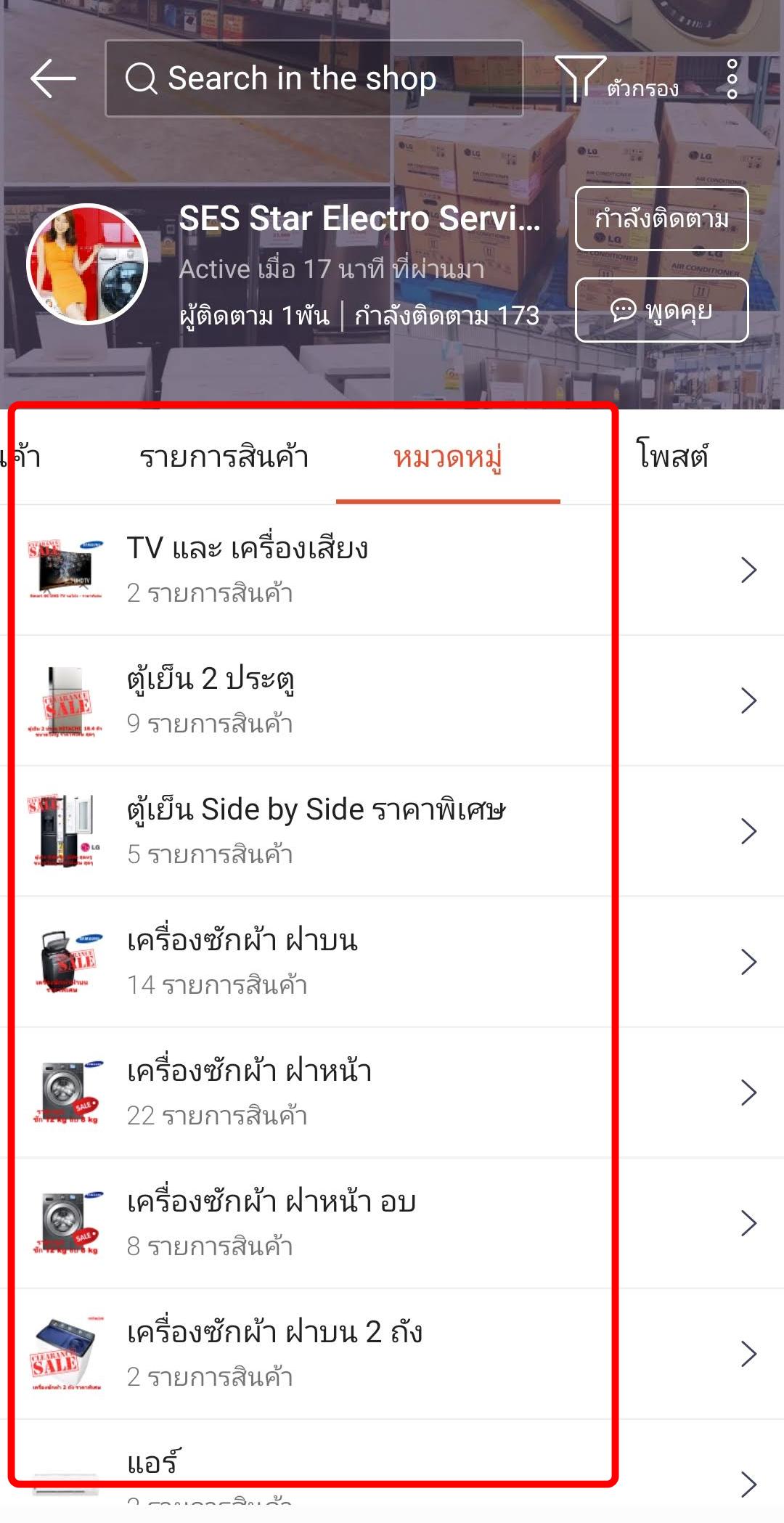Open chat with the พูดคุย button
Viewport: 784px width, 1523px height.
tap(661, 310)
